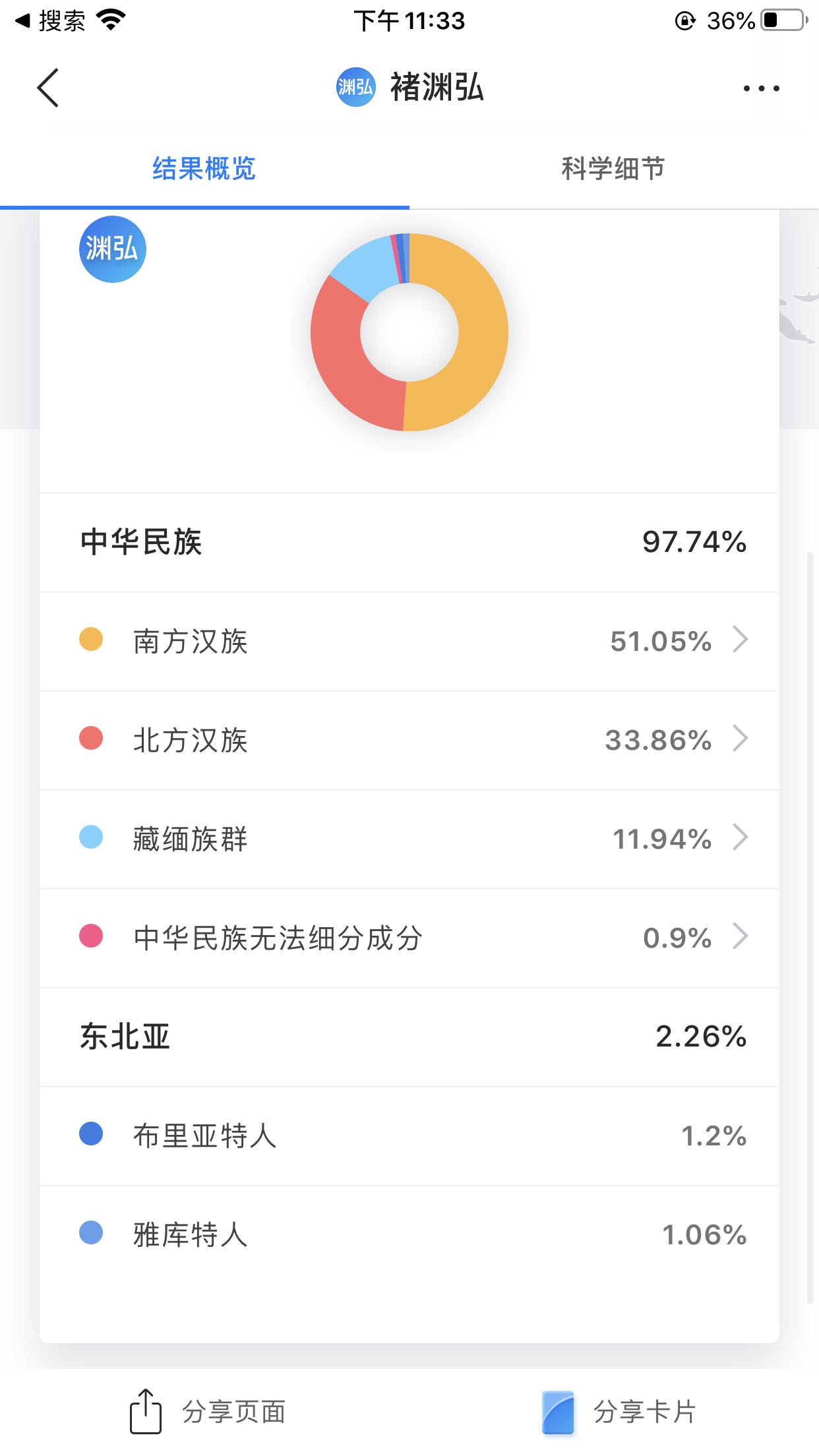Screen dimensions: 819x1456
Task: Switch to the 科学细节 tab
Action: [613, 169]
